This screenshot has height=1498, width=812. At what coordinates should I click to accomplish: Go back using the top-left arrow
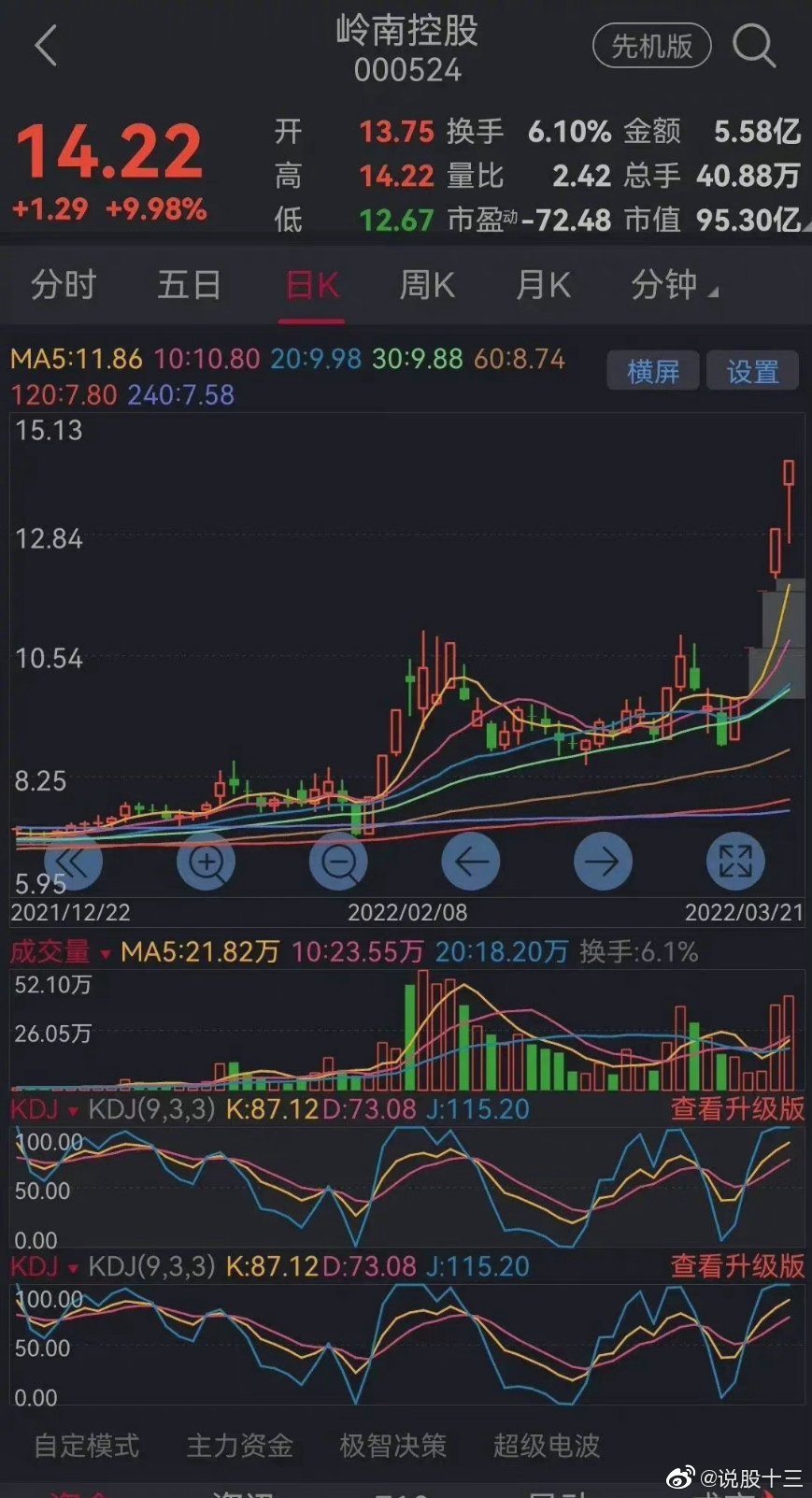(x=46, y=46)
